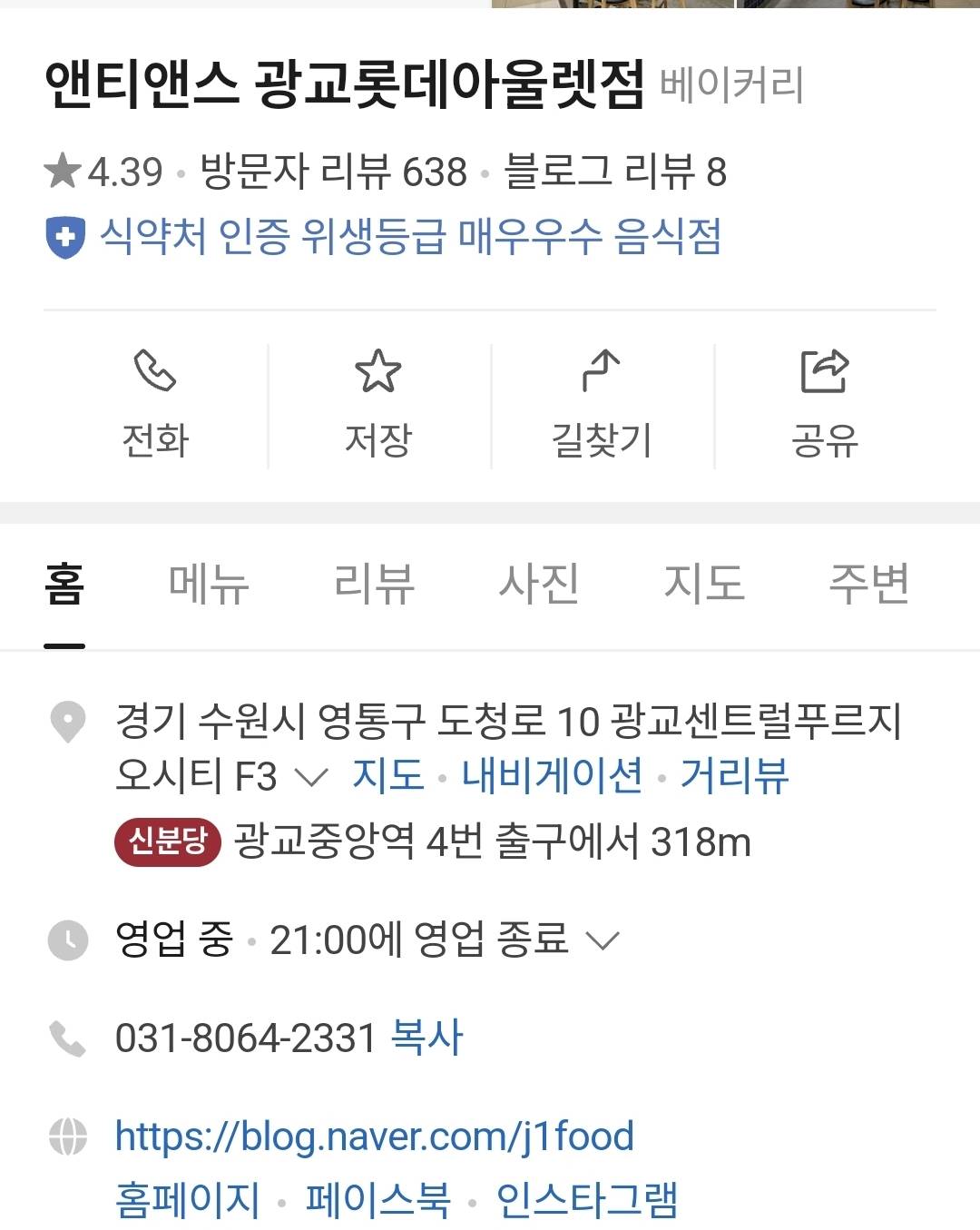Switch to the 지도 tab
This screenshot has width=980, height=1230.
pos(704,584)
